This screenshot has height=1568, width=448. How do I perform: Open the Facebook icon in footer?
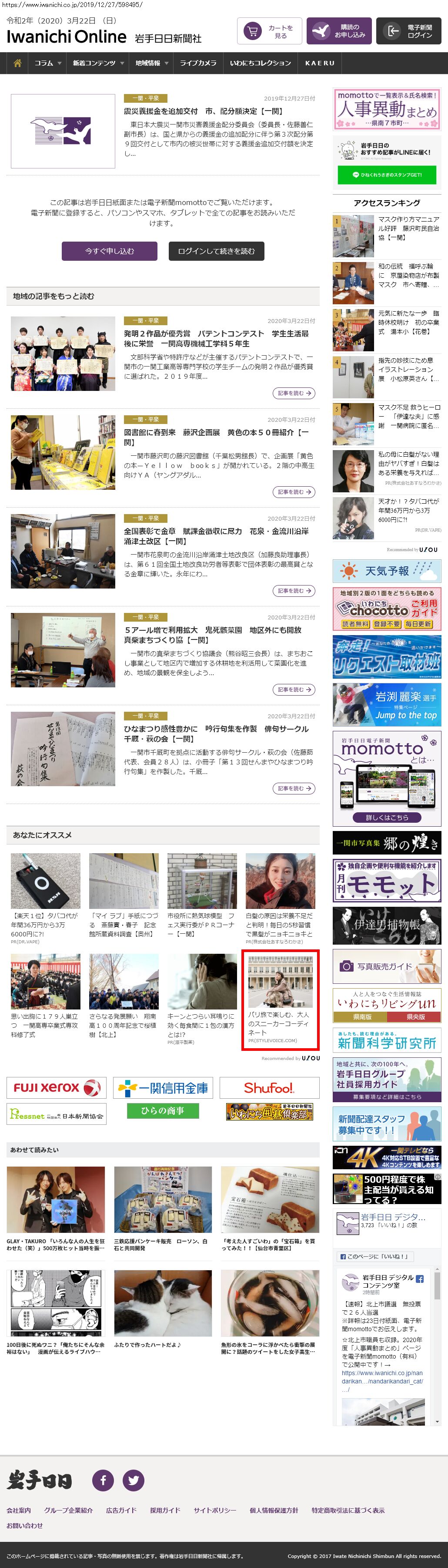(103, 1480)
